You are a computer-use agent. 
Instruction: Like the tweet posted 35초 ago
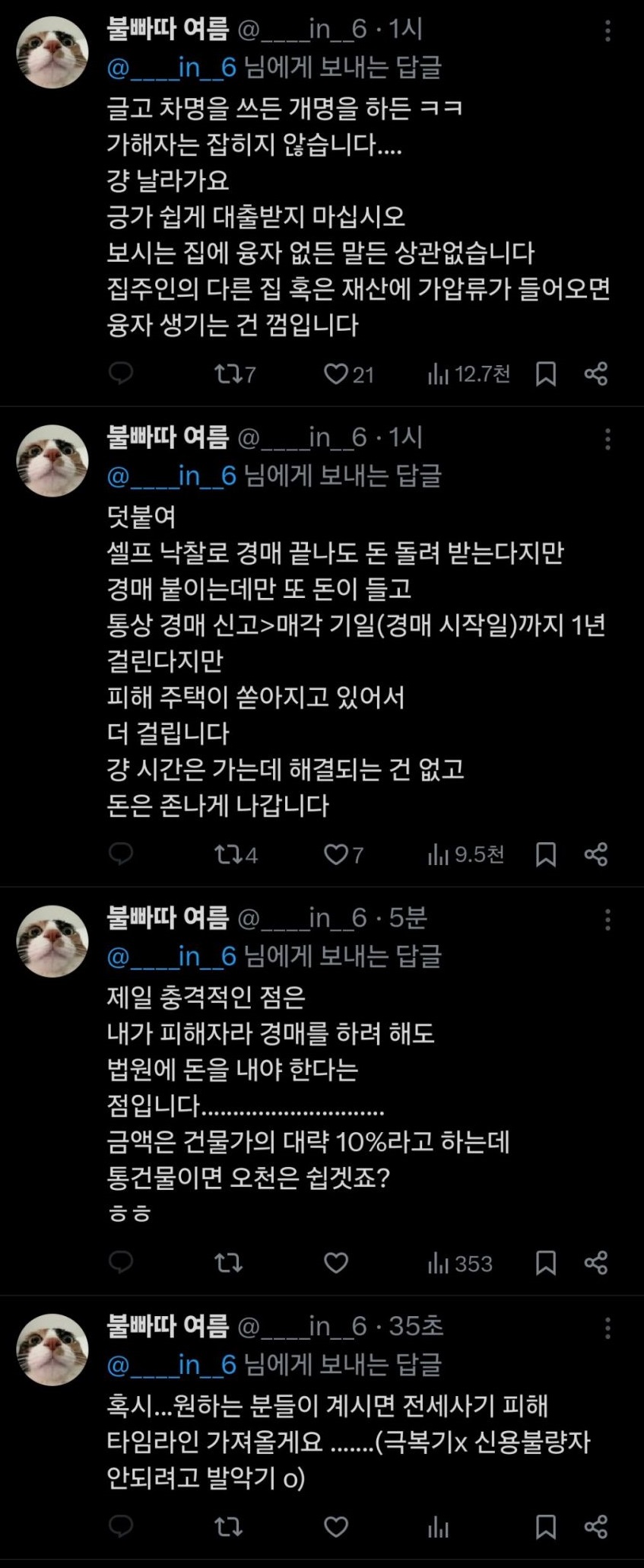click(336, 1526)
